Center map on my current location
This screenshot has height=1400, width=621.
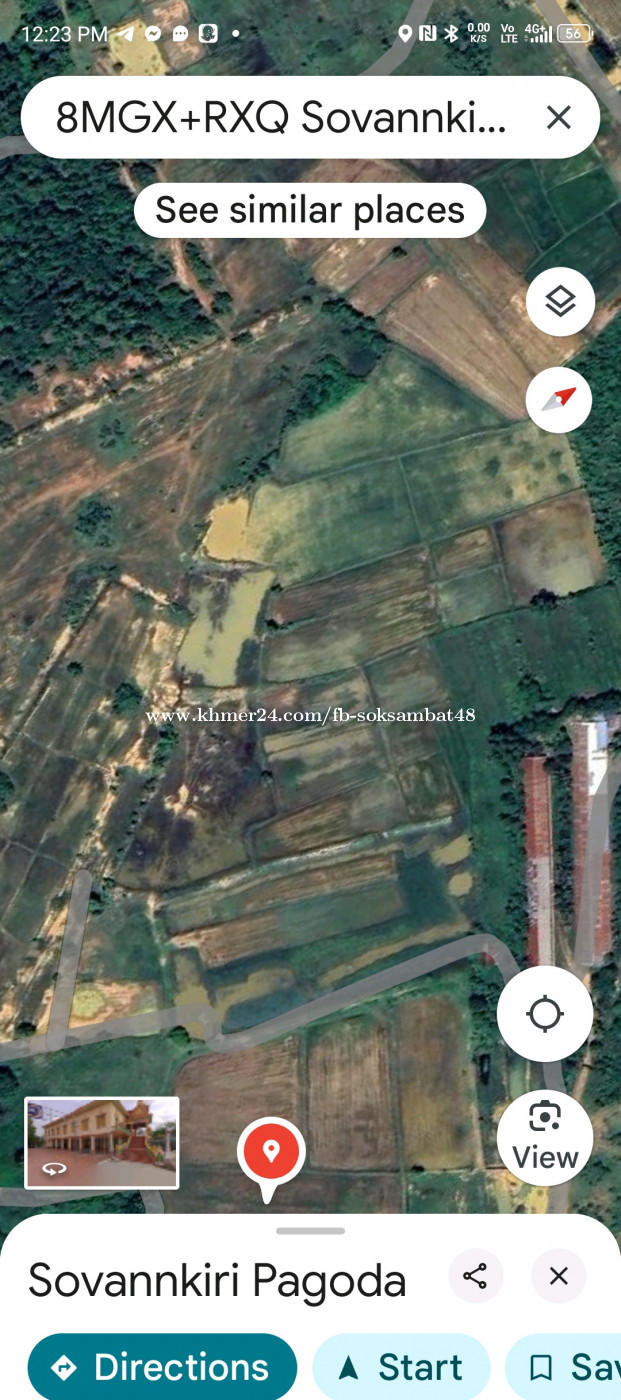(x=545, y=1014)
